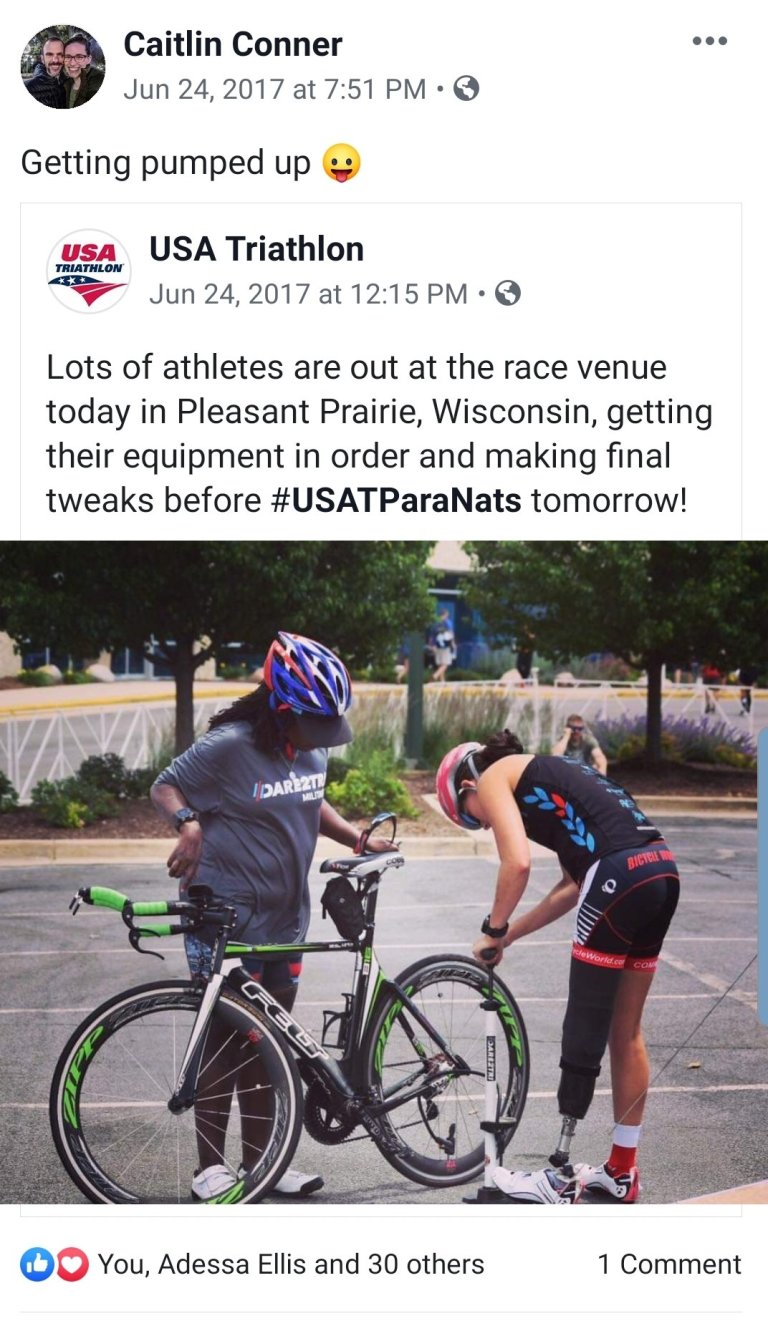
Task: Open Caitlin Conner's profile picture
Action: (62, 67)
